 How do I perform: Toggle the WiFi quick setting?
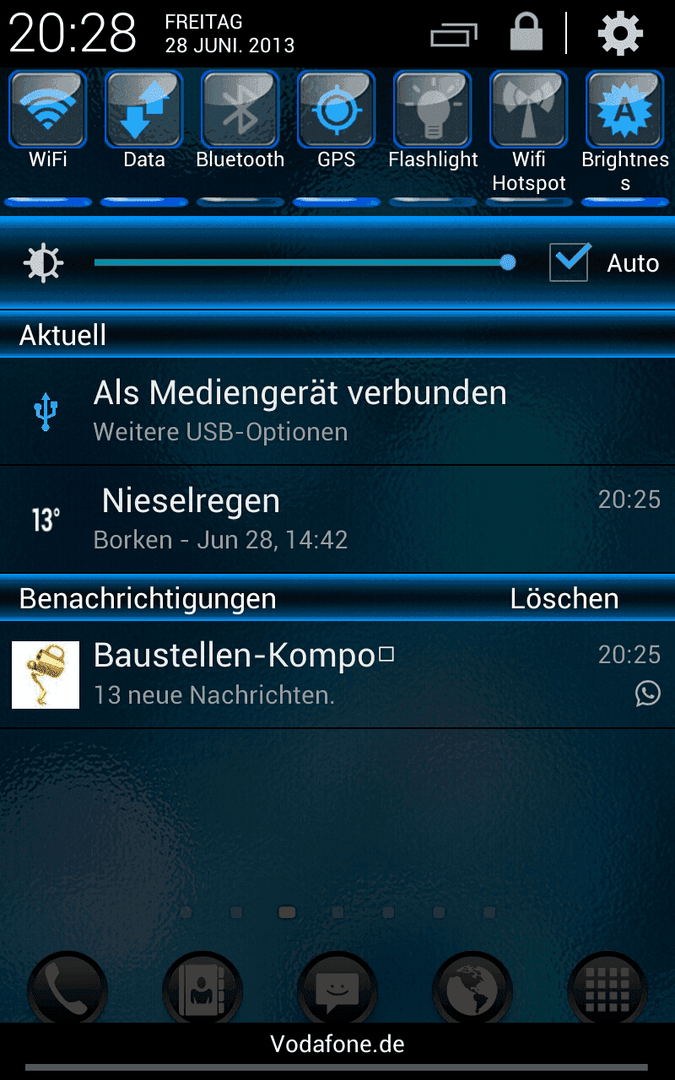48,110
